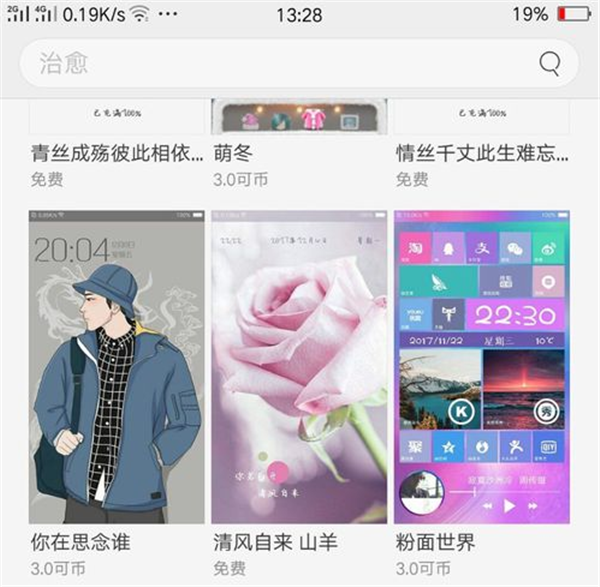The image size is (600, 587).
Task: Tap the search field containing 治愈
Action: click(x=280, y=64)
